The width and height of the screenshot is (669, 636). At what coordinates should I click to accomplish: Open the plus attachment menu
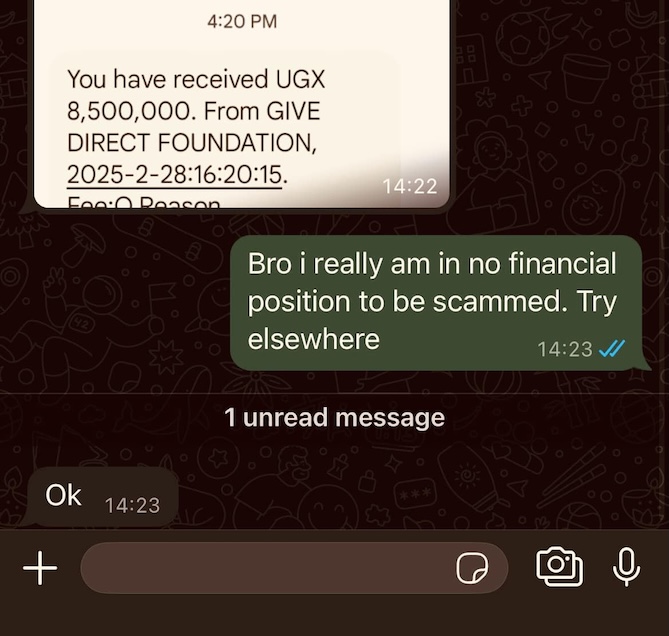40,569
